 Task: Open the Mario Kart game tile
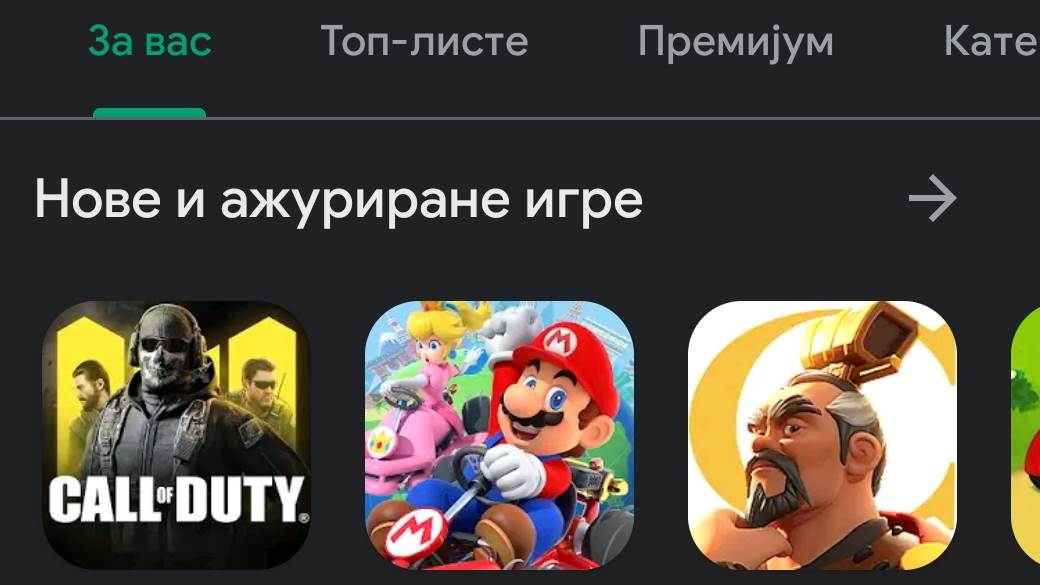click(x=499, y=436)
